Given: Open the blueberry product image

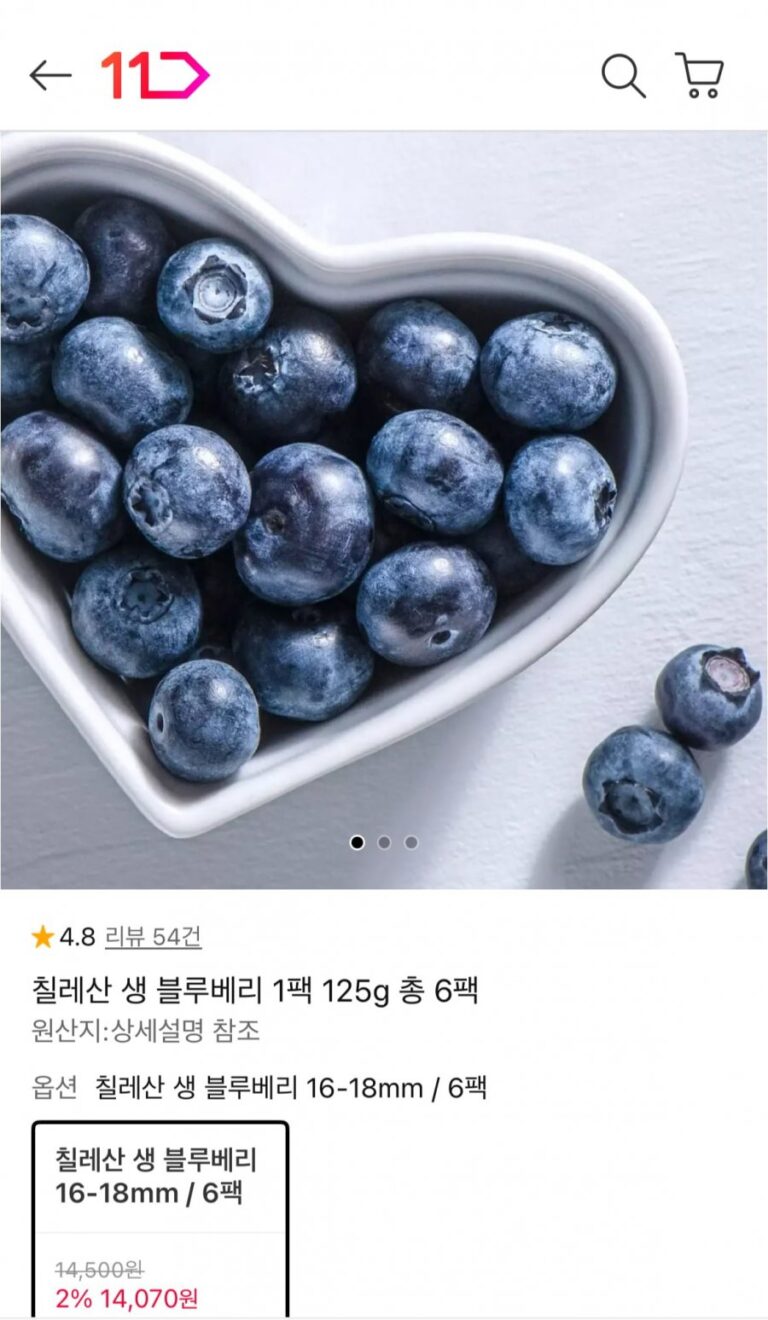Looking at the screenshot, I should click(x=384, y=510).
